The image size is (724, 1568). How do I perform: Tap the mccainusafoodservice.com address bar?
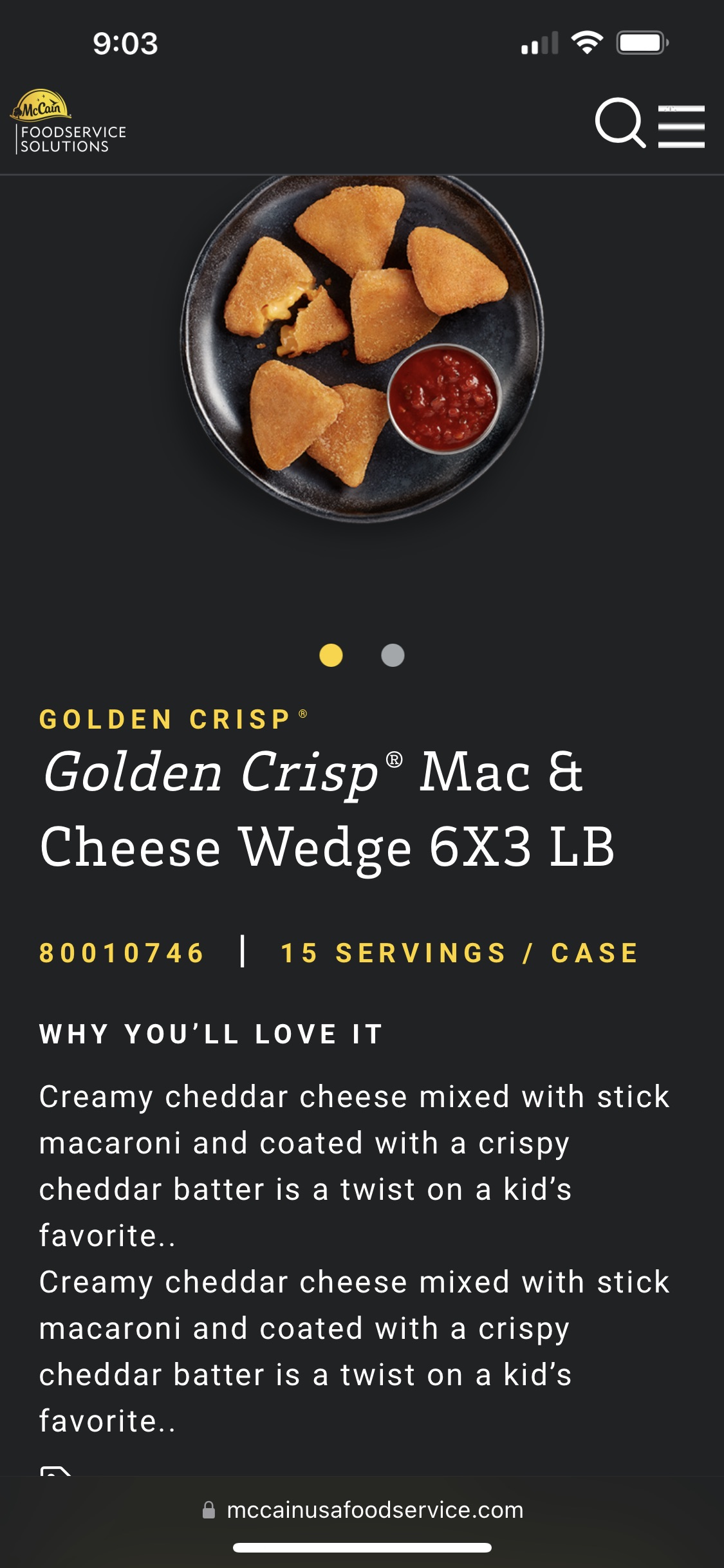(x=362, y=1509)
